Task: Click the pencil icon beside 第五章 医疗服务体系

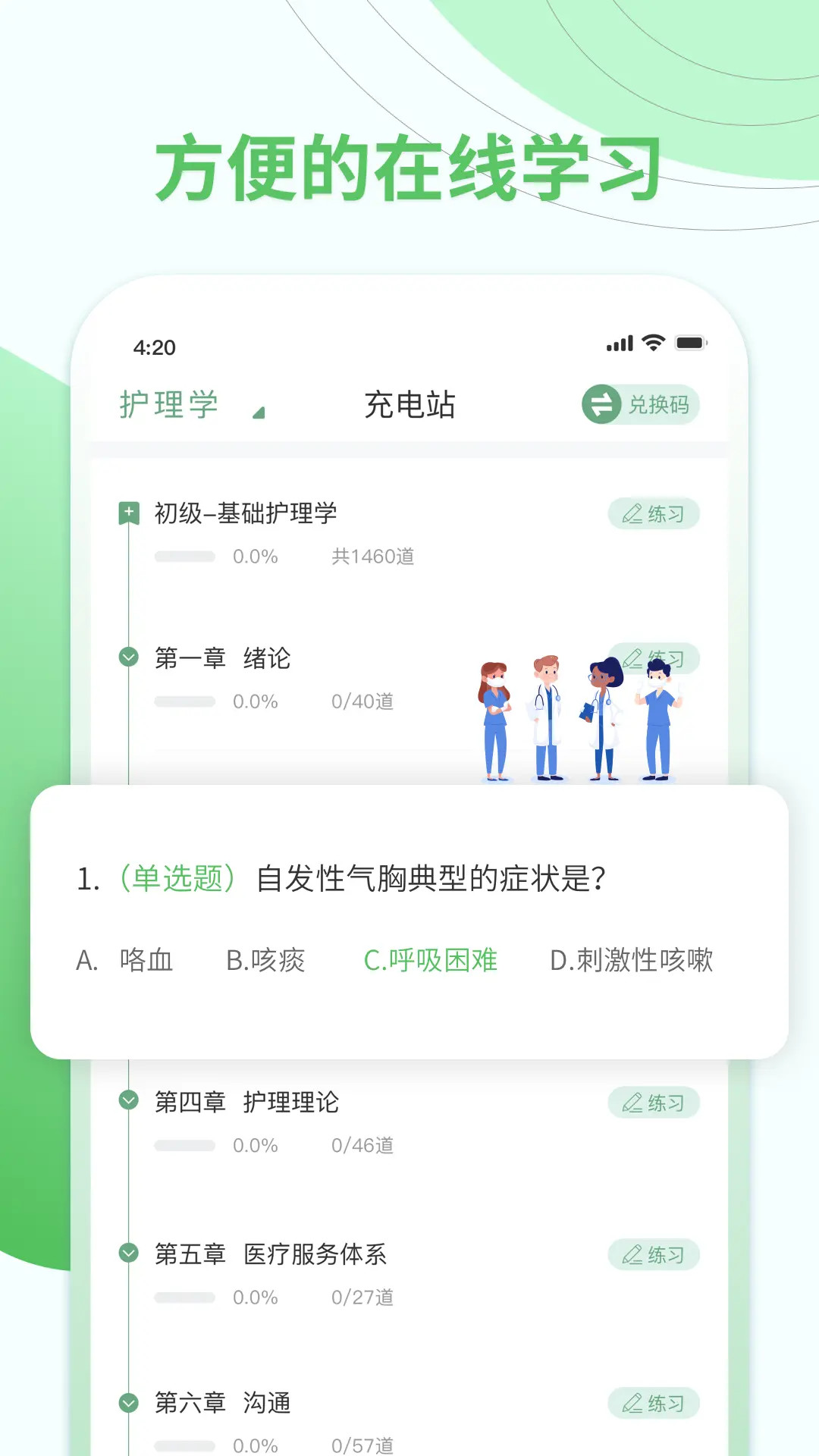Action: click(x=634, y=1254)
